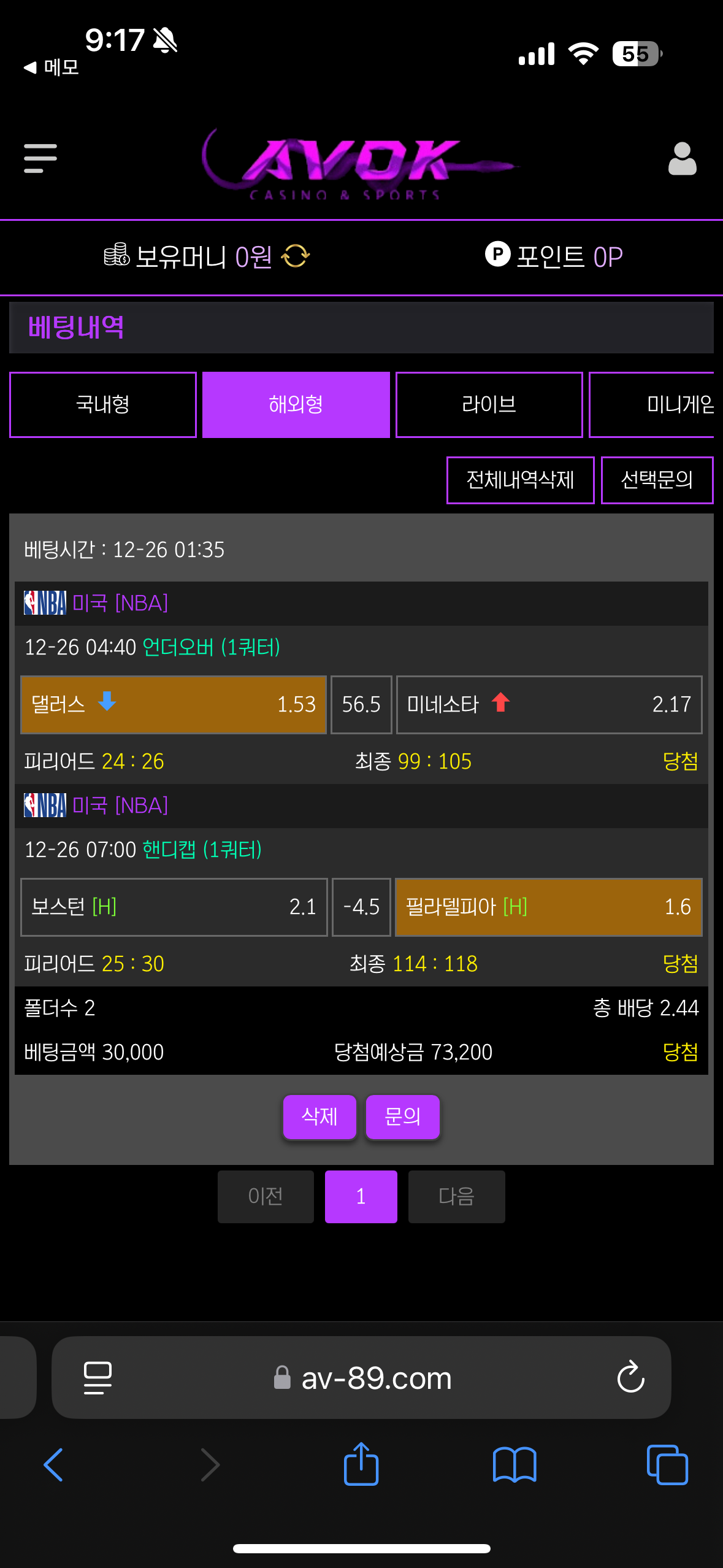Refresh the 보유머니 balance
723x1568 pixels.
296,256
